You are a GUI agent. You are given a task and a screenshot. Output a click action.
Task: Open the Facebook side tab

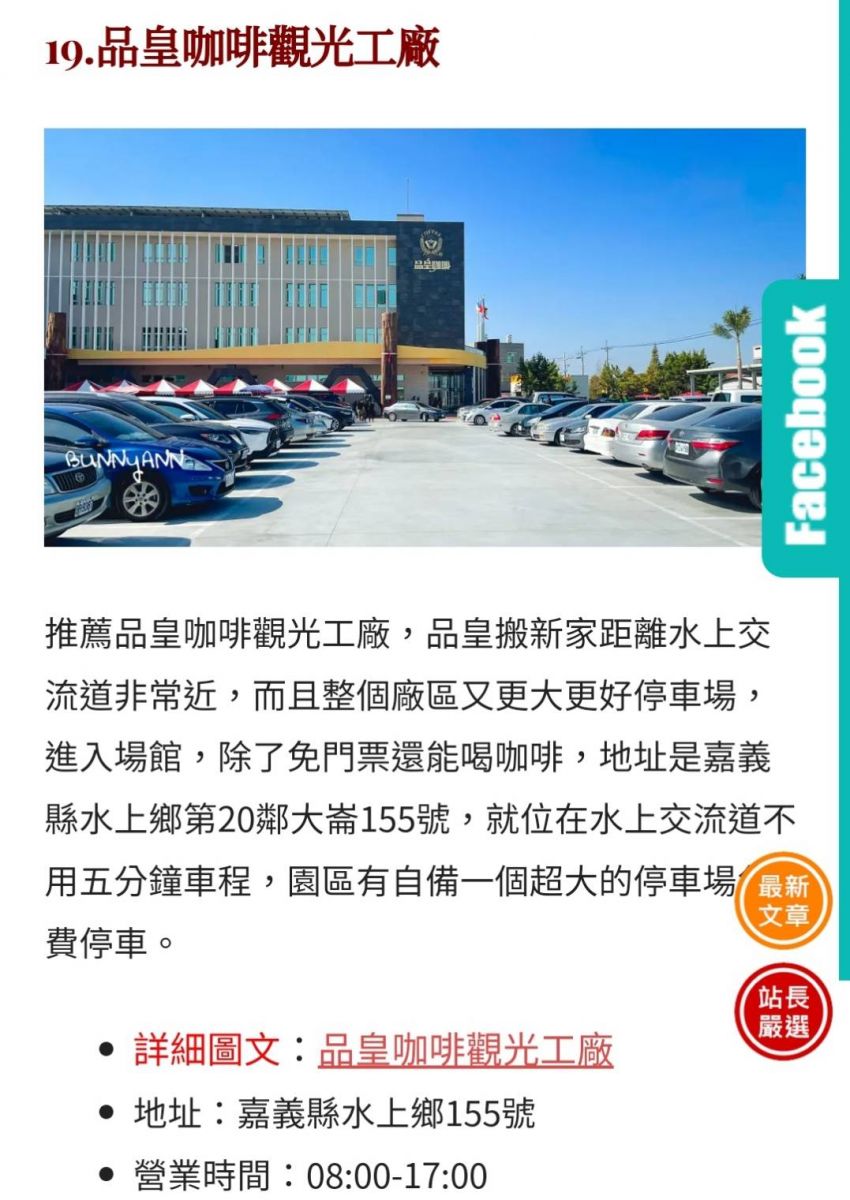(803, 428)
